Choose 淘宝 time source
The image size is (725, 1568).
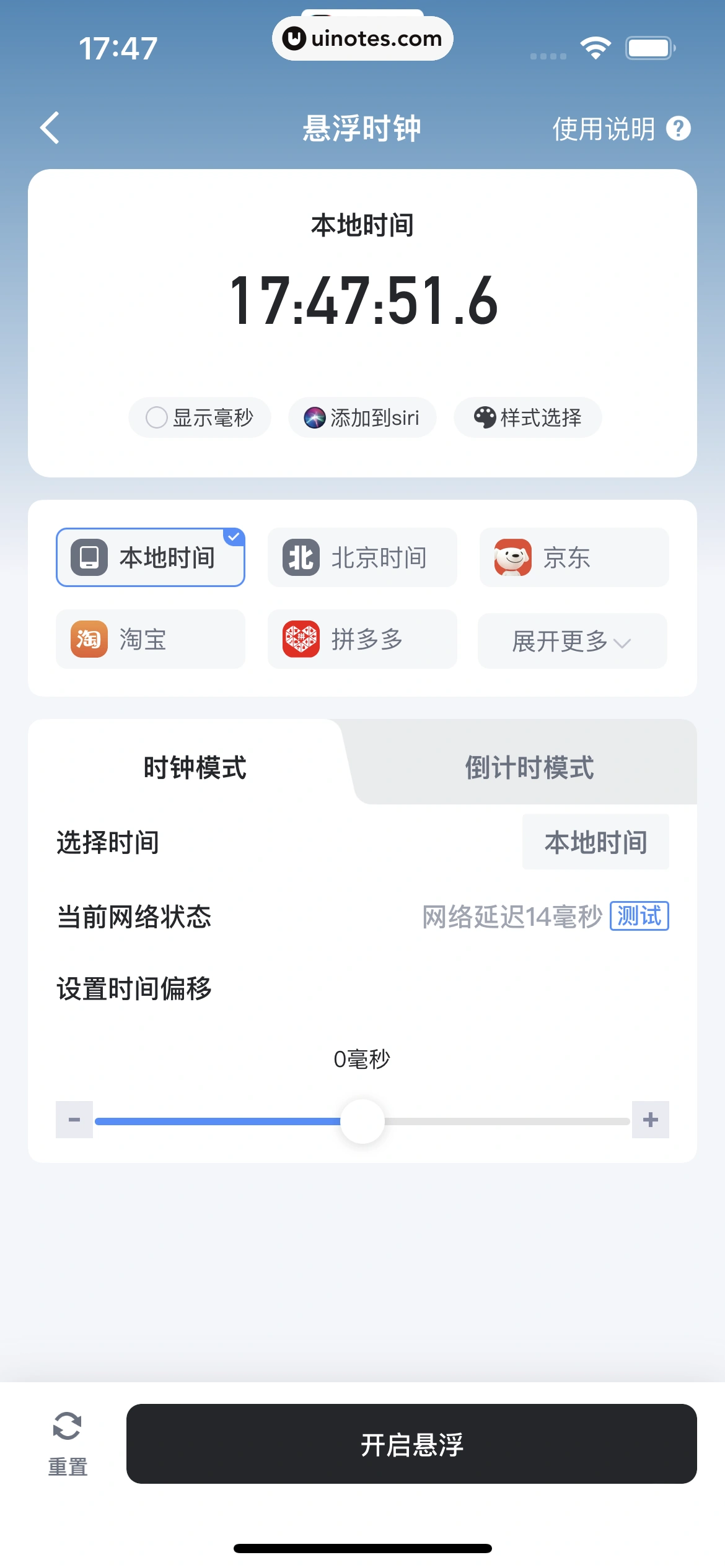[x=151, y=639]
